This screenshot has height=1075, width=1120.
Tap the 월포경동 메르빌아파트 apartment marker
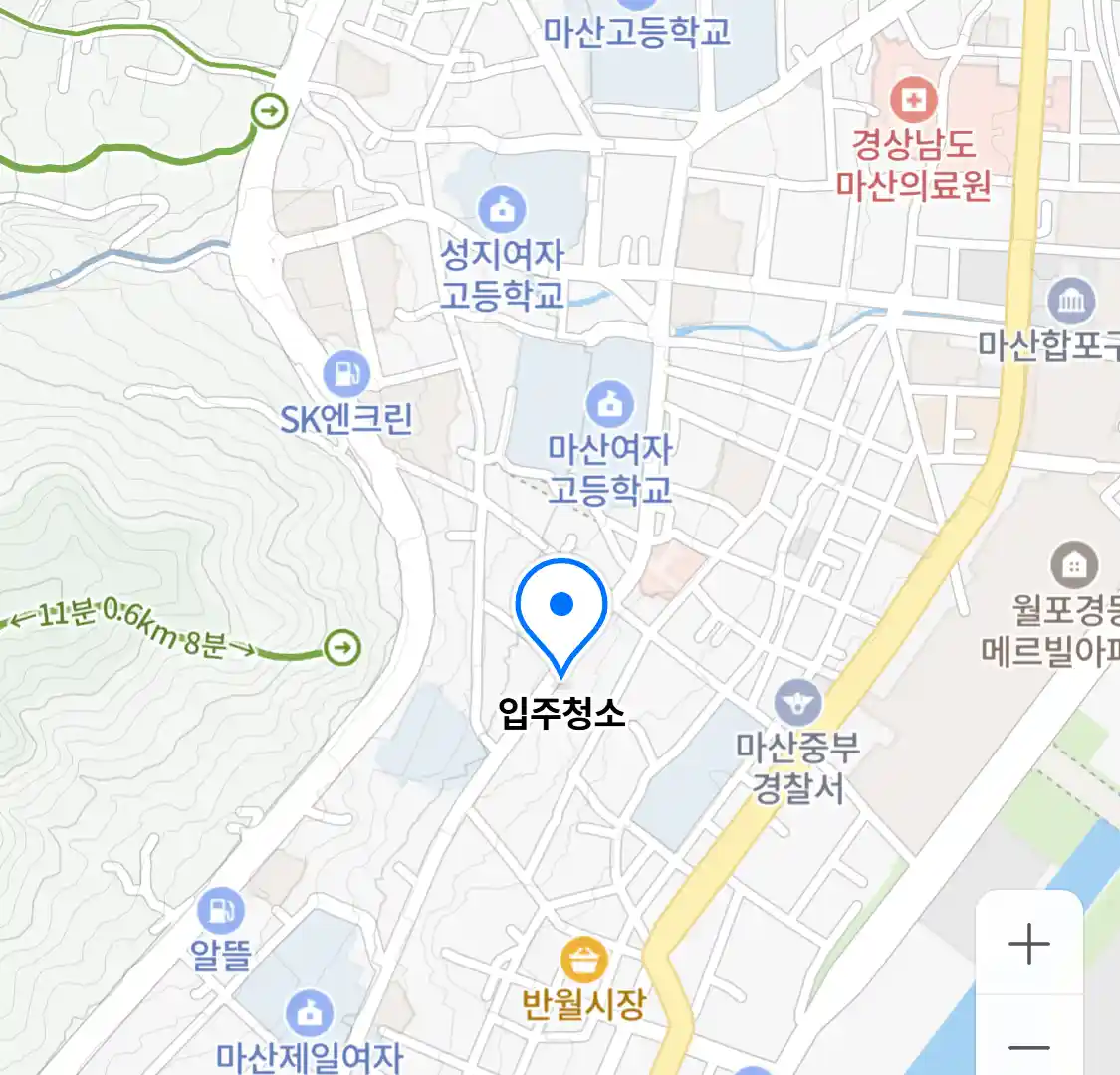tap(1074, 566)
